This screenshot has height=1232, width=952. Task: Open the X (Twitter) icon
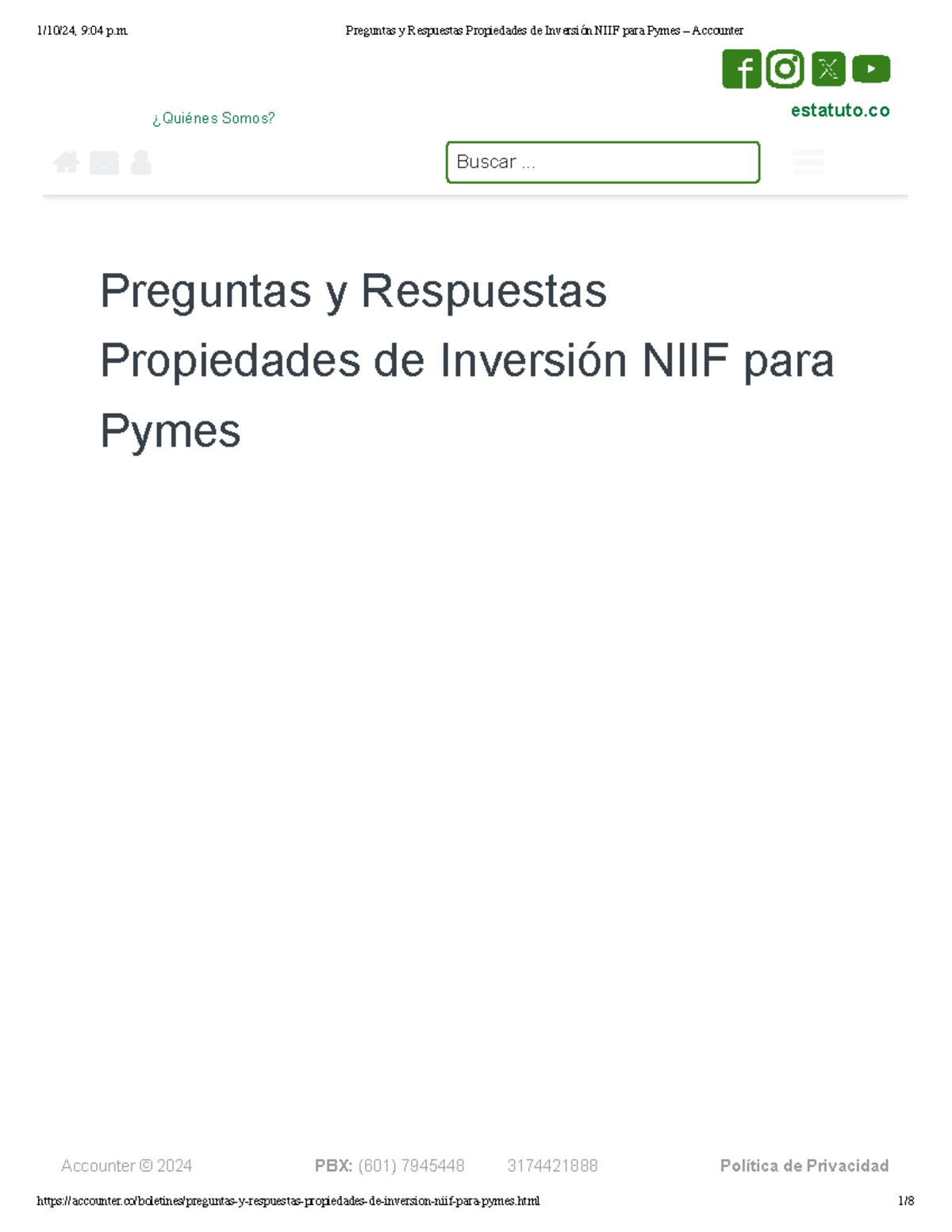[828, 70]
